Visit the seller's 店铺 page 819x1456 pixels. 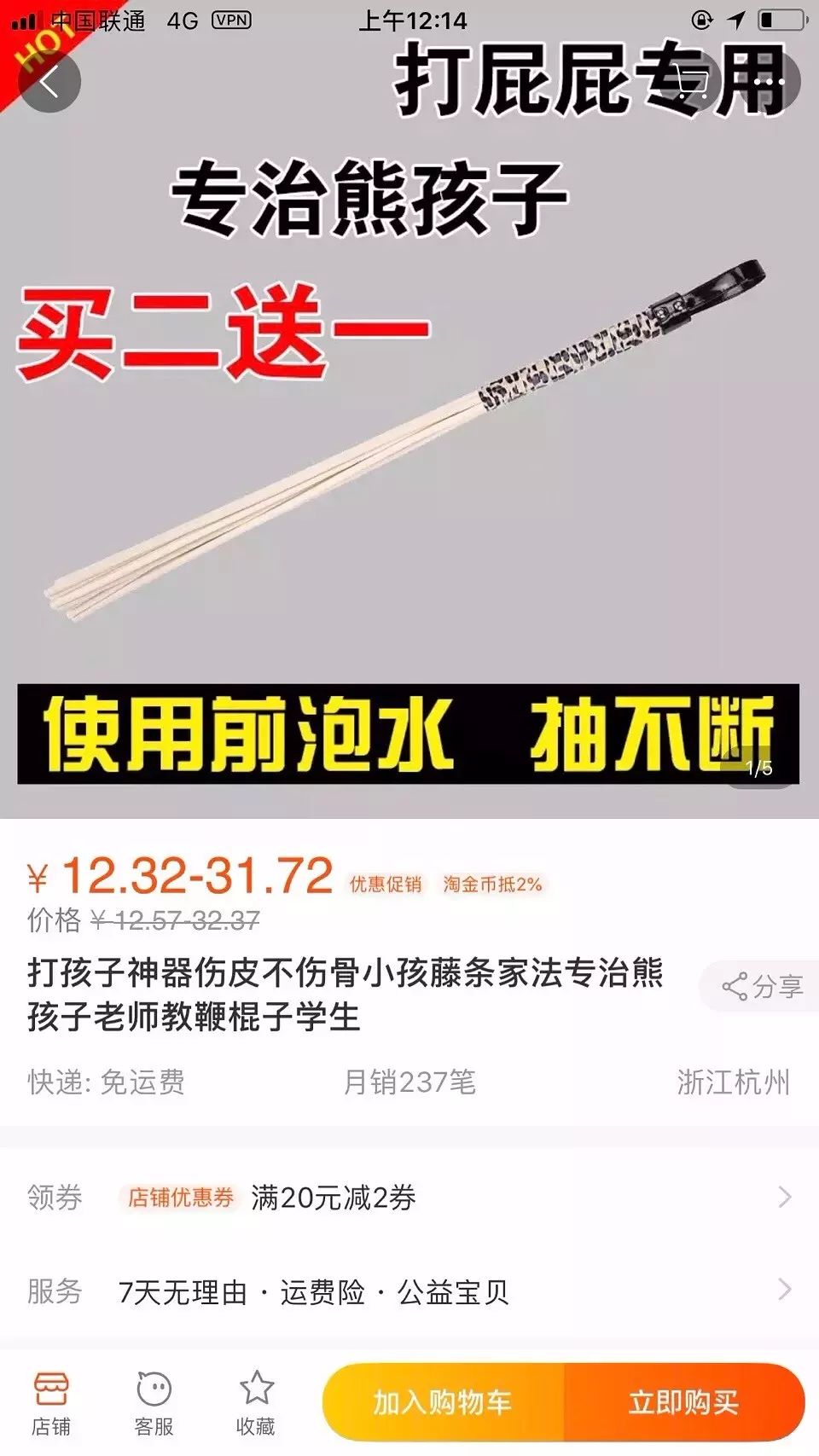51,1404
